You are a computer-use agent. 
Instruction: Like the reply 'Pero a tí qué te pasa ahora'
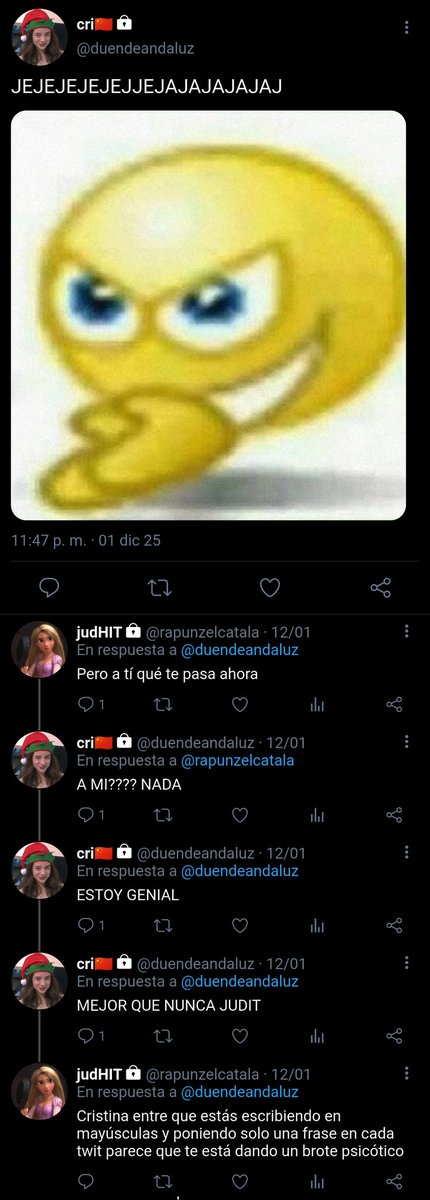[240, 704]
